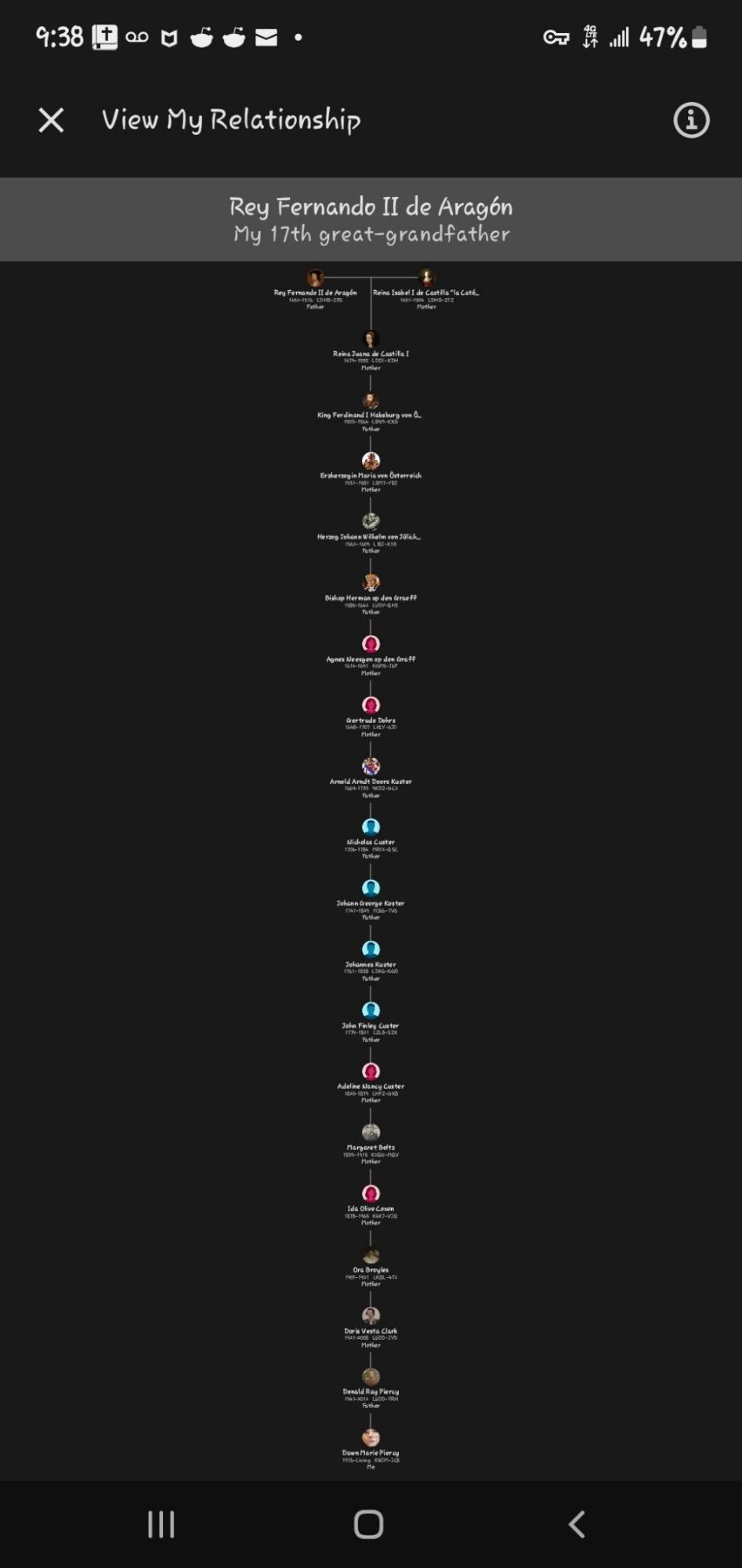
Task: Open the info icon
Action: click(x=690, y=120)
